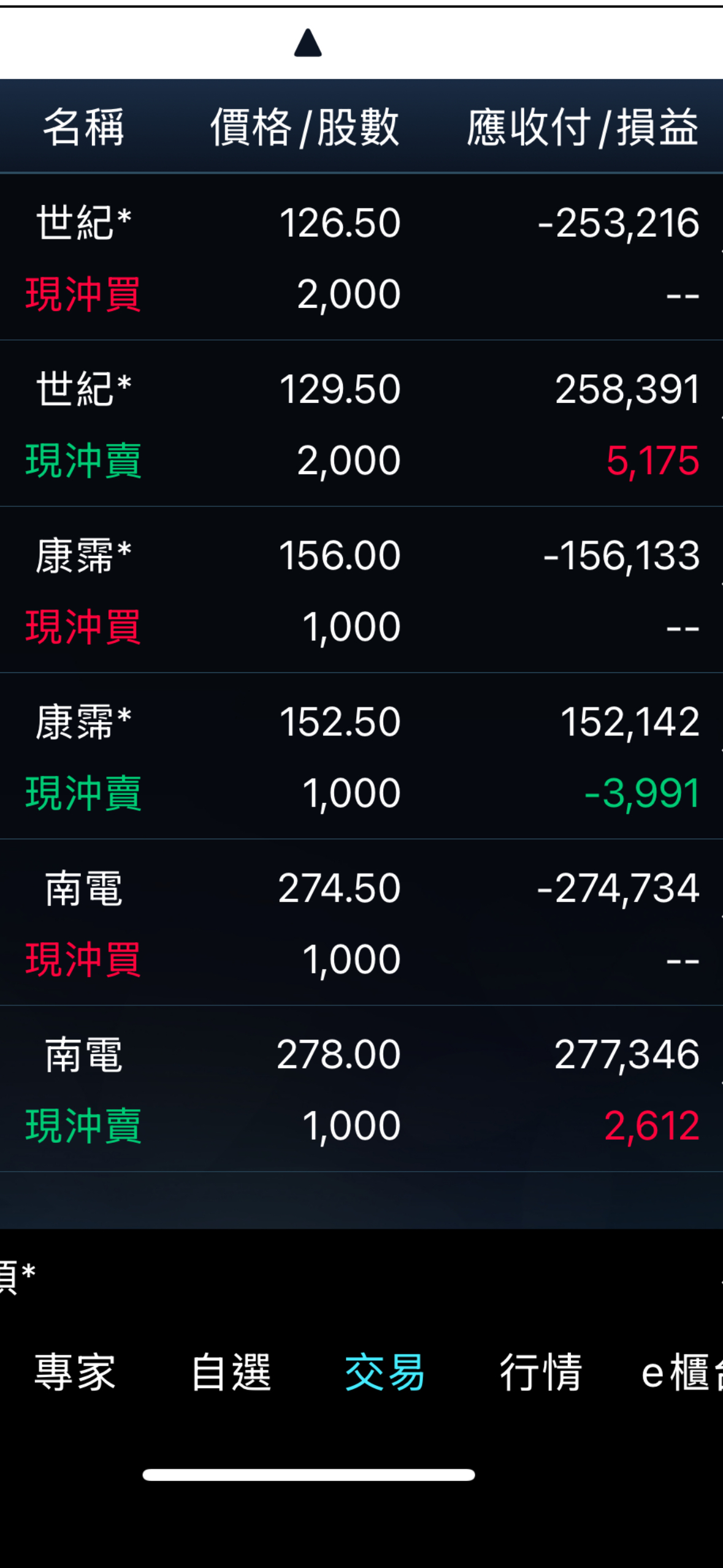Image resolution: width=723 pixels, height=1568 pixels.
Task: Open the 南電 現沖買 trade at 274.50
Action: pyautogui.click(x=361, y=922)
